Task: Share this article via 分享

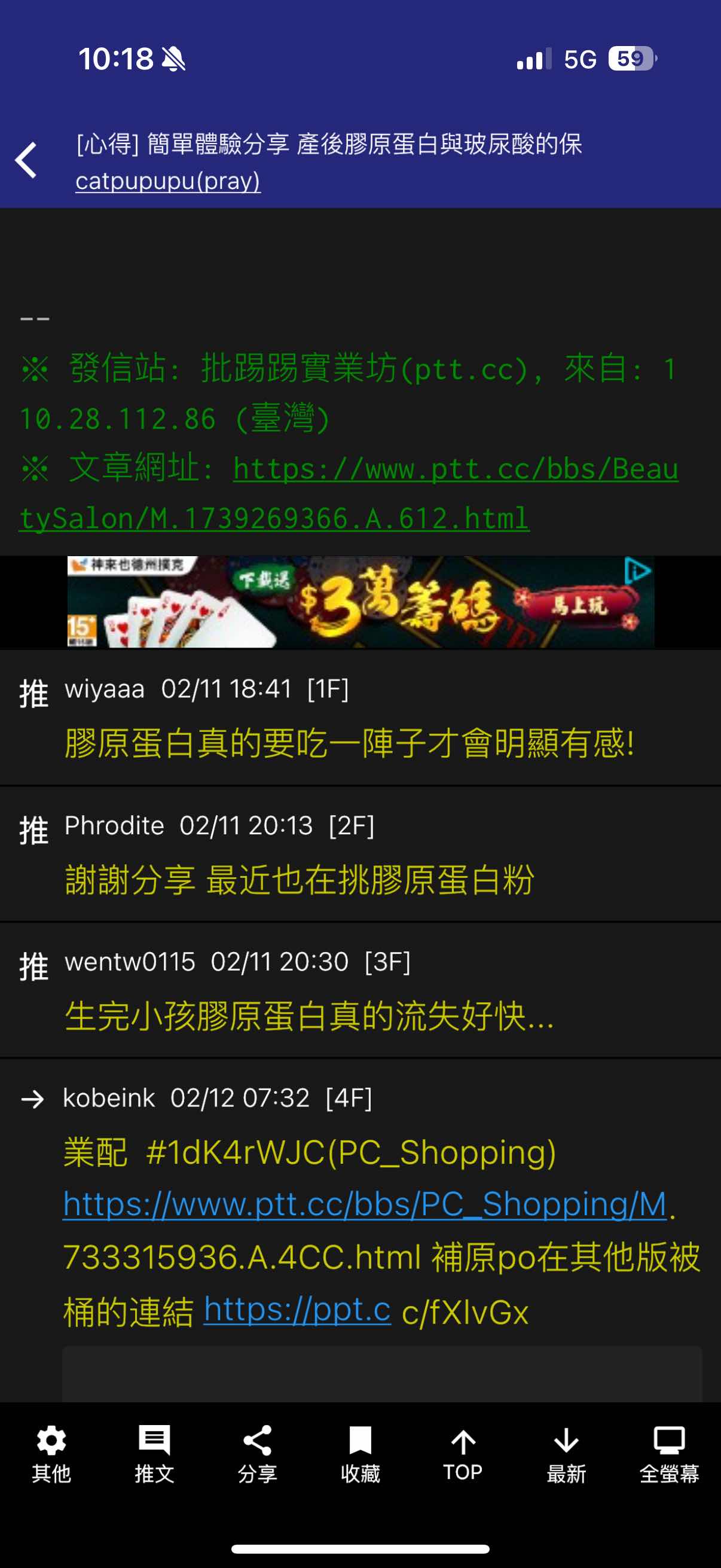Action: [x=257, y=1454]
